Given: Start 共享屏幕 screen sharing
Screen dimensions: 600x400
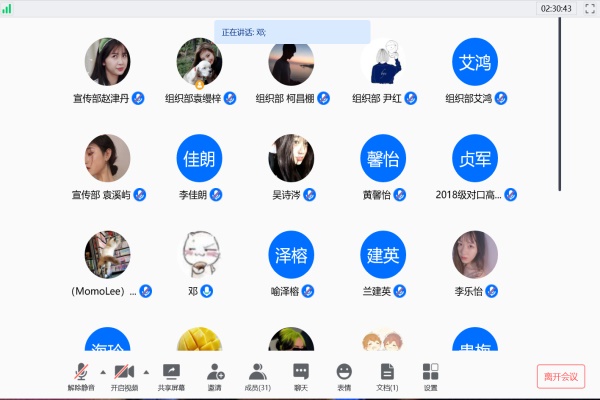Looking at the screenshot, I should tap(171, 375).
